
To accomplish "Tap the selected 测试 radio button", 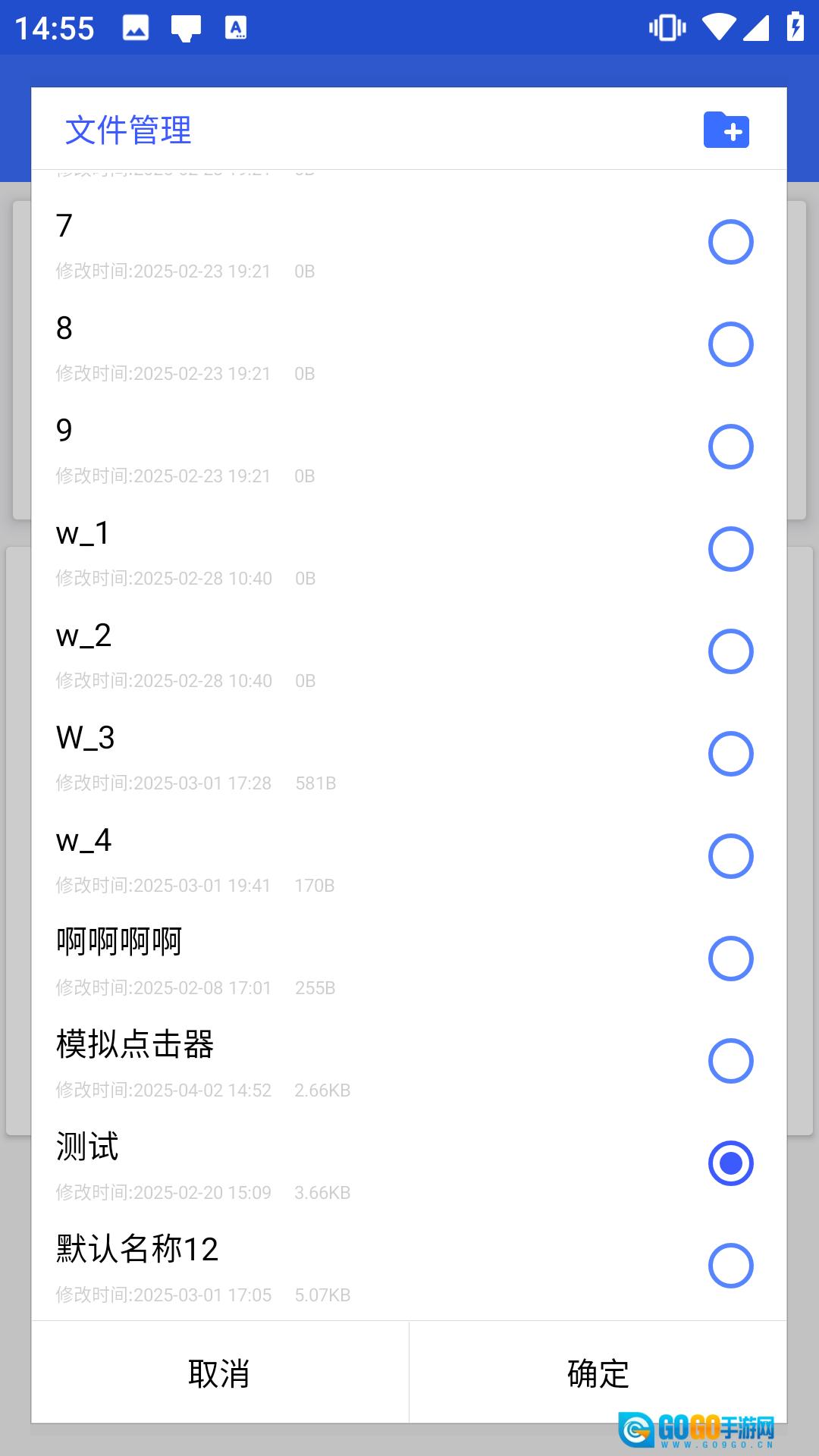I will pos(730,1163).
